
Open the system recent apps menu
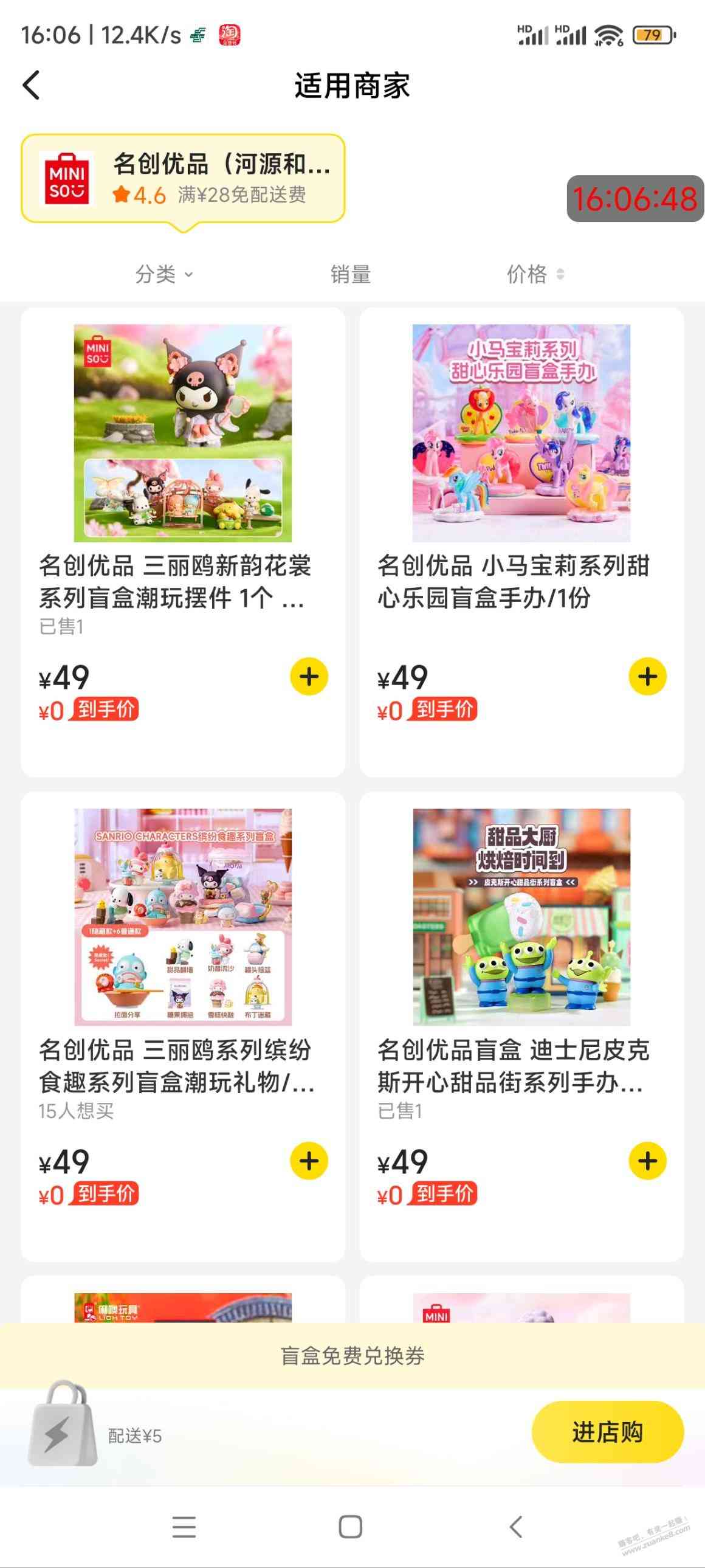coord(184,1527)
